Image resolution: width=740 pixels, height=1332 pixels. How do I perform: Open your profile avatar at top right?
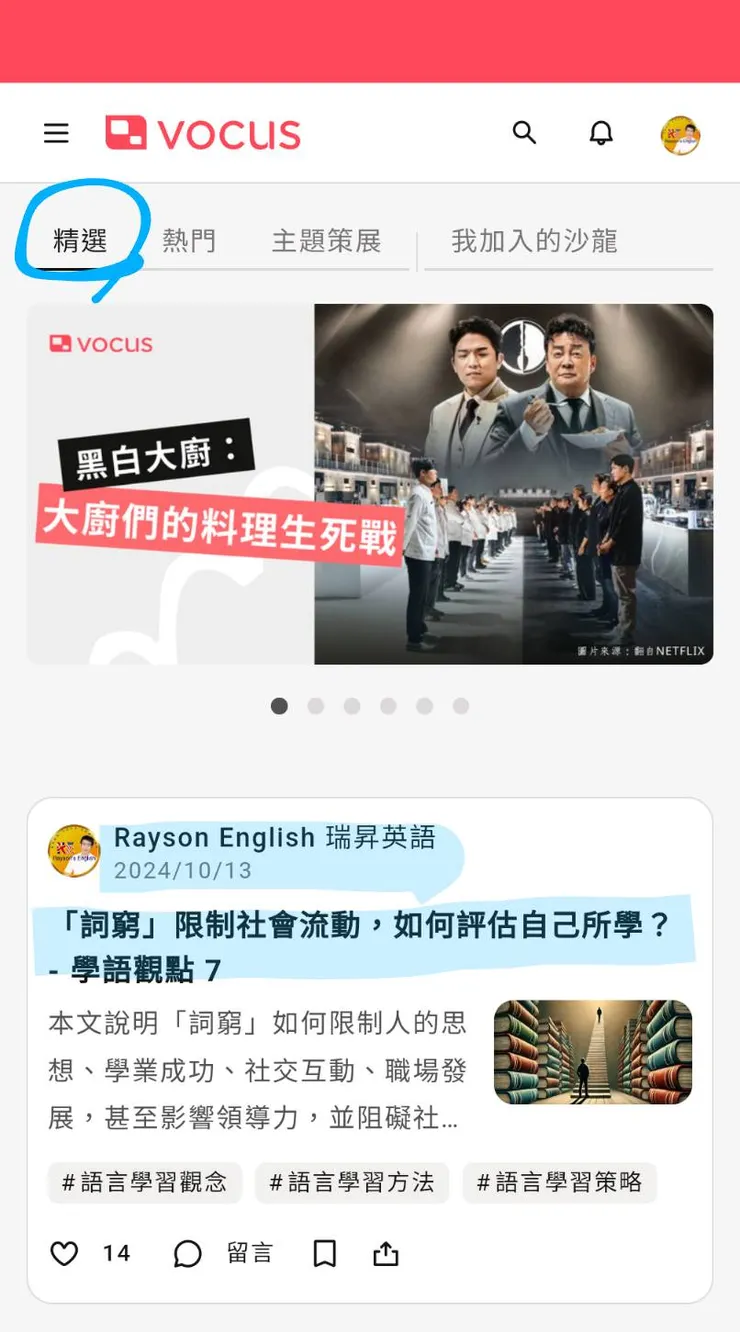pos(679,132)
